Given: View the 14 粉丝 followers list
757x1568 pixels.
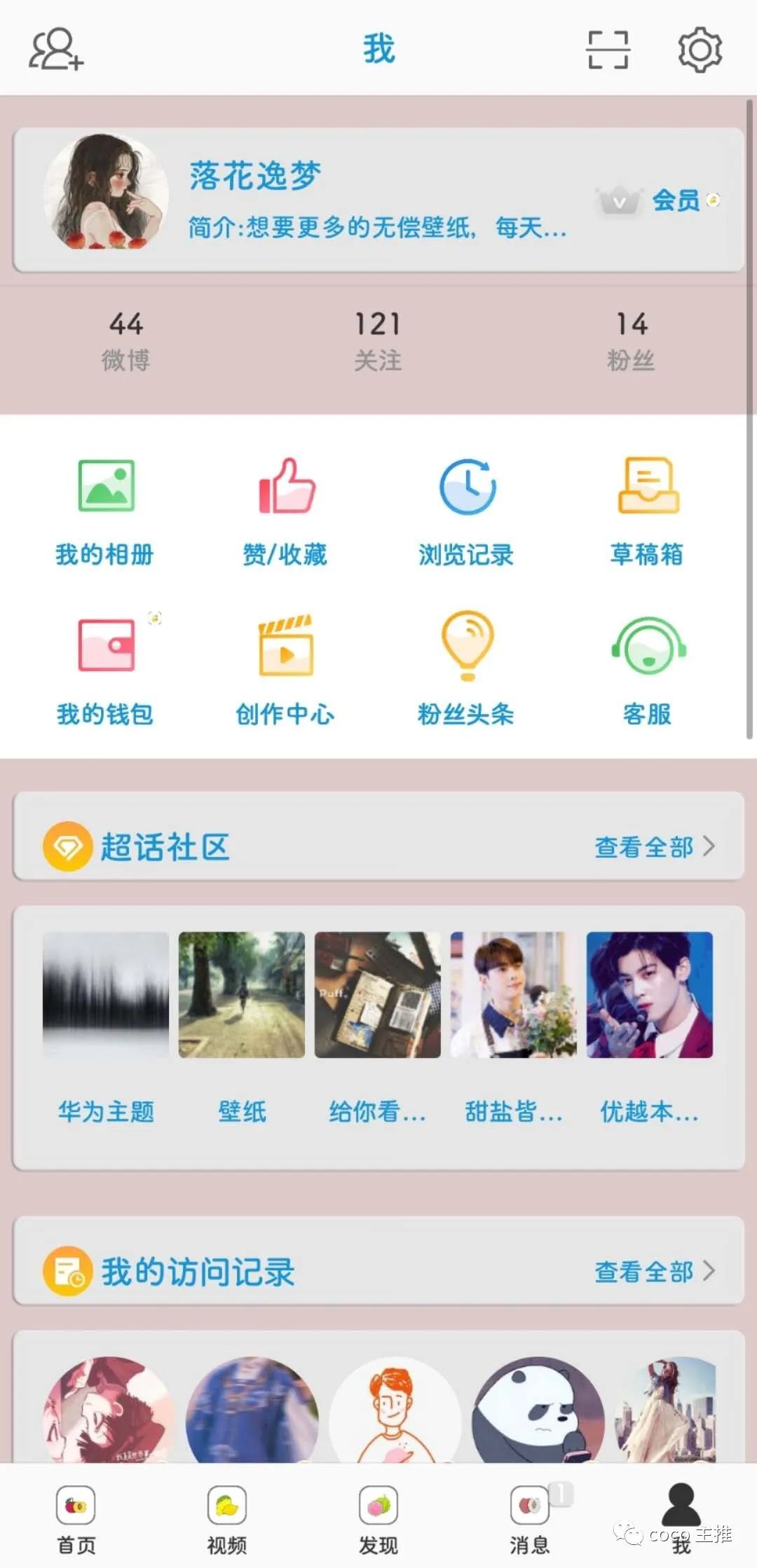Looking at the screenshot, I should pos(631,341).
